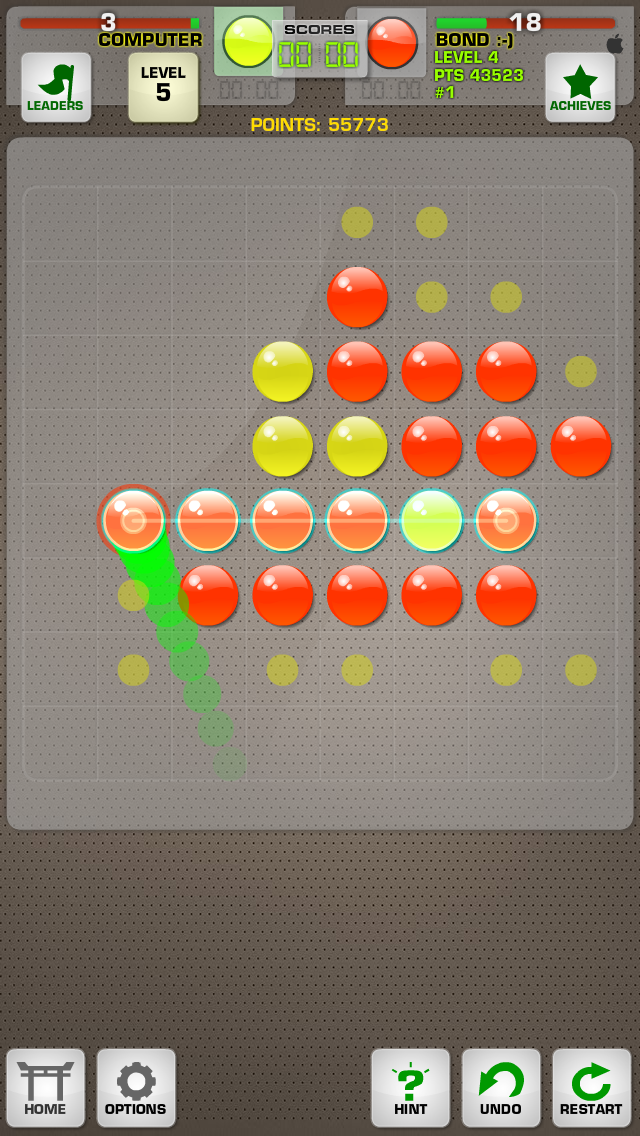The width and height of the screenshot is (640, 1136).
Task: Open the Achieves achievements screen
Action: 580,87
